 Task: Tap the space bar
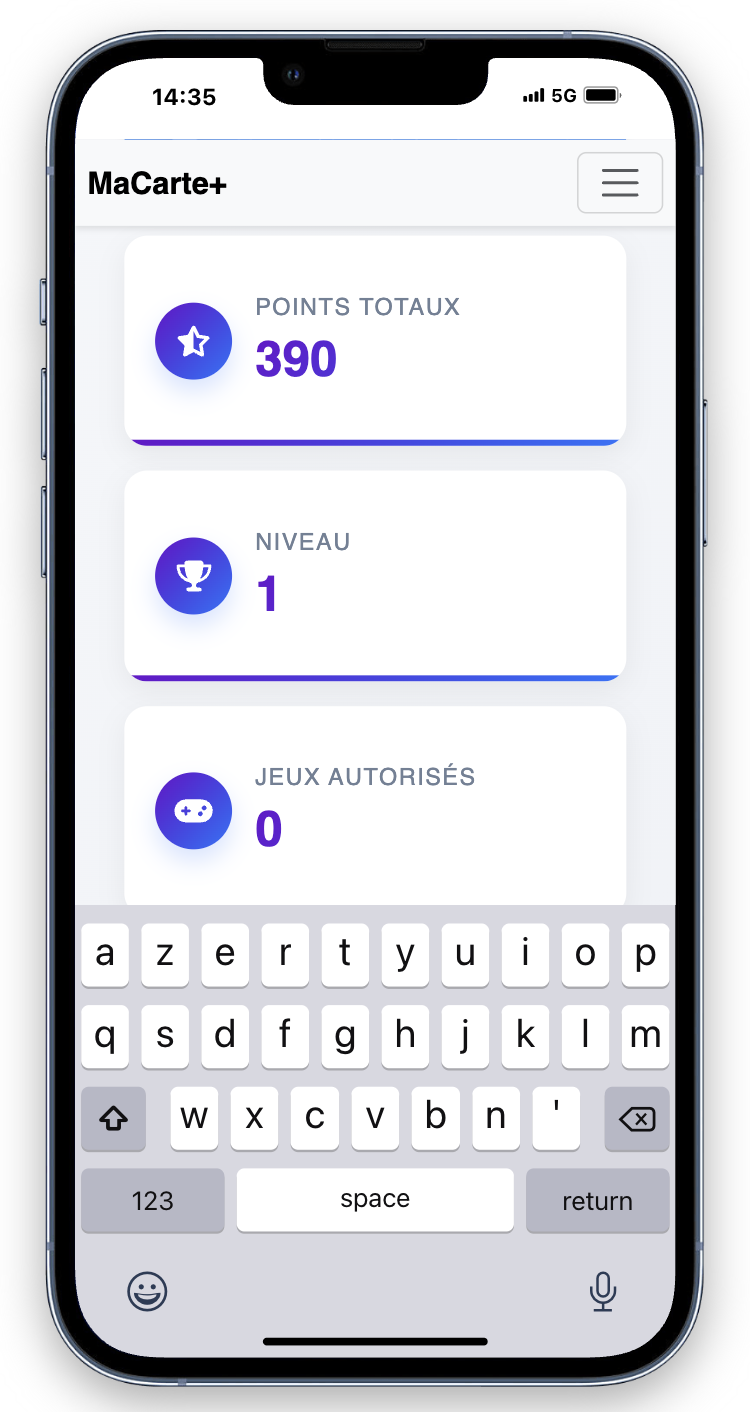(x=375, y=1200)
